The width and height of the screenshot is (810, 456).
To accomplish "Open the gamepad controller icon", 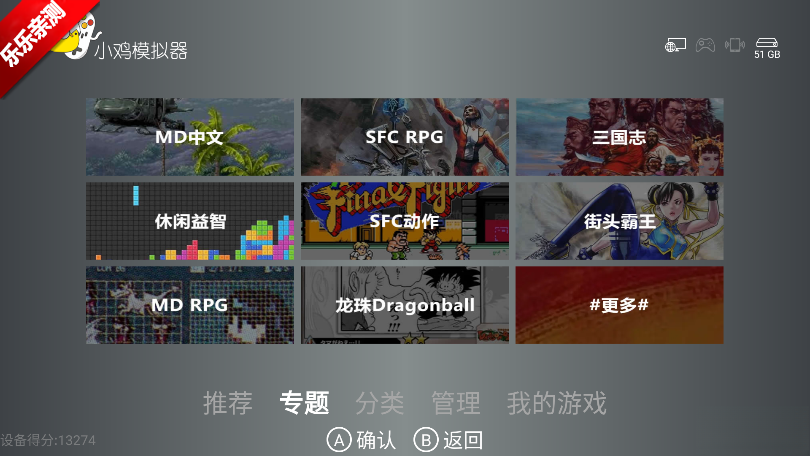I will pos(705,45).
